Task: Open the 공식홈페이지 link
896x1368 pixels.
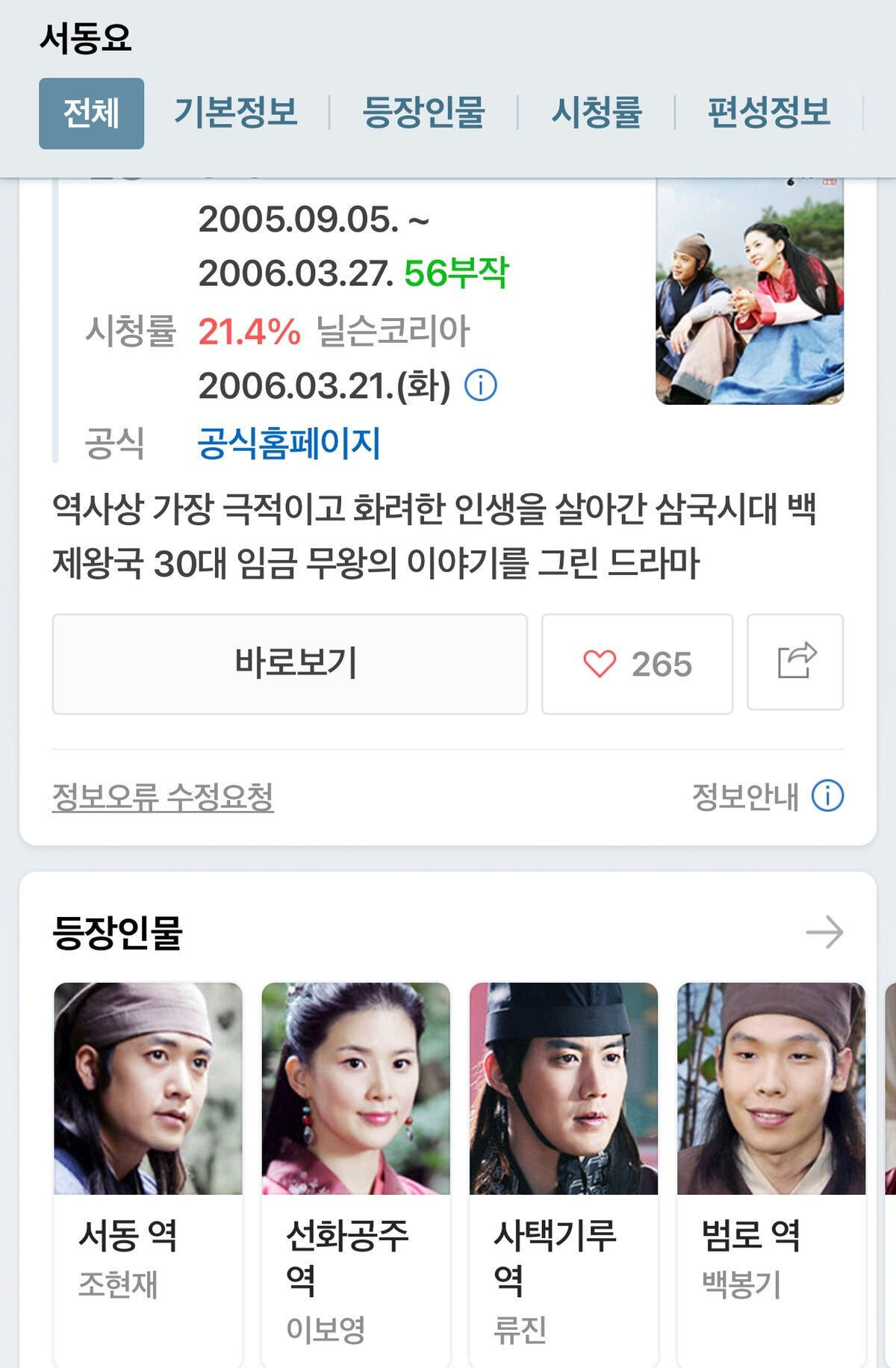Action: click(289, 443)
